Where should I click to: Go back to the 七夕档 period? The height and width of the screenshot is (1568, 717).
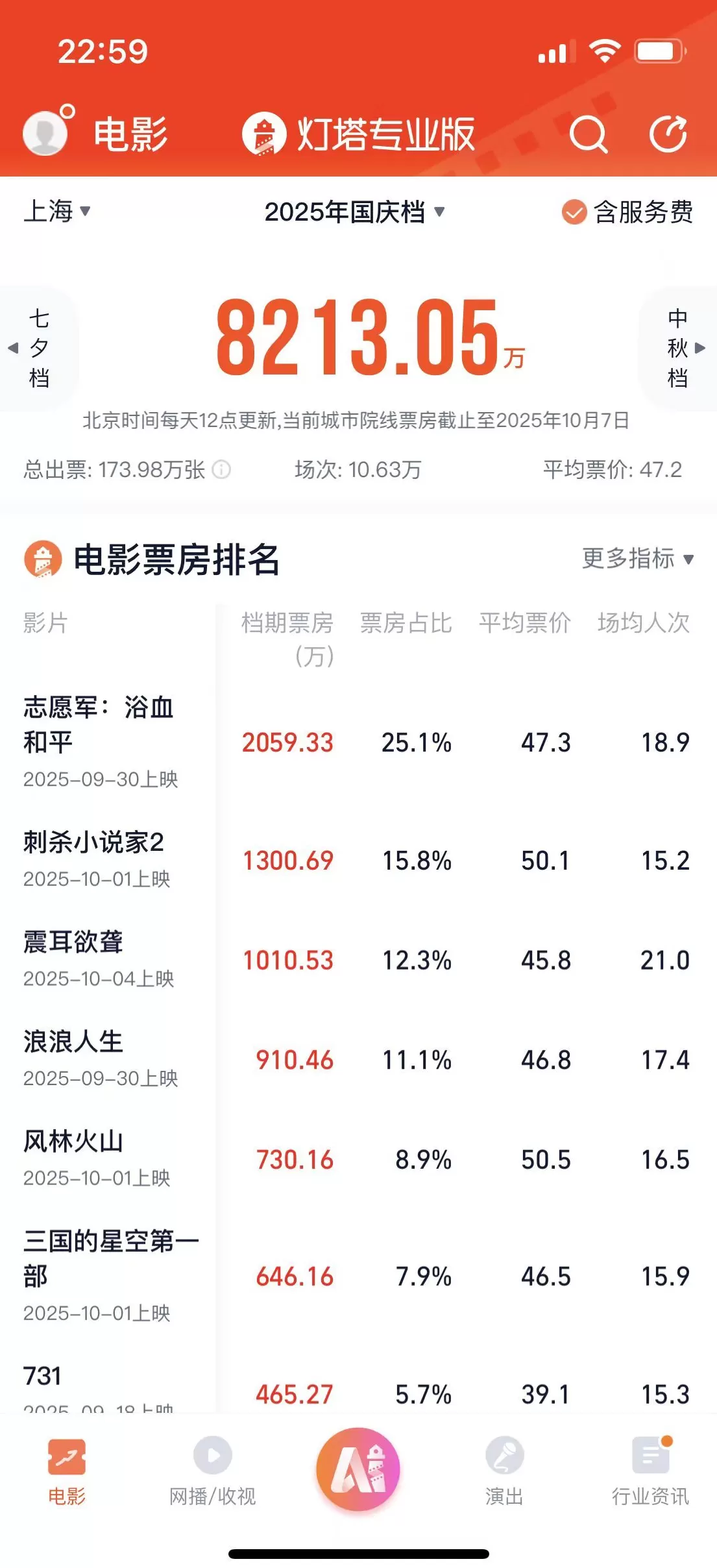pyautogui.click(x=37, y=348)
